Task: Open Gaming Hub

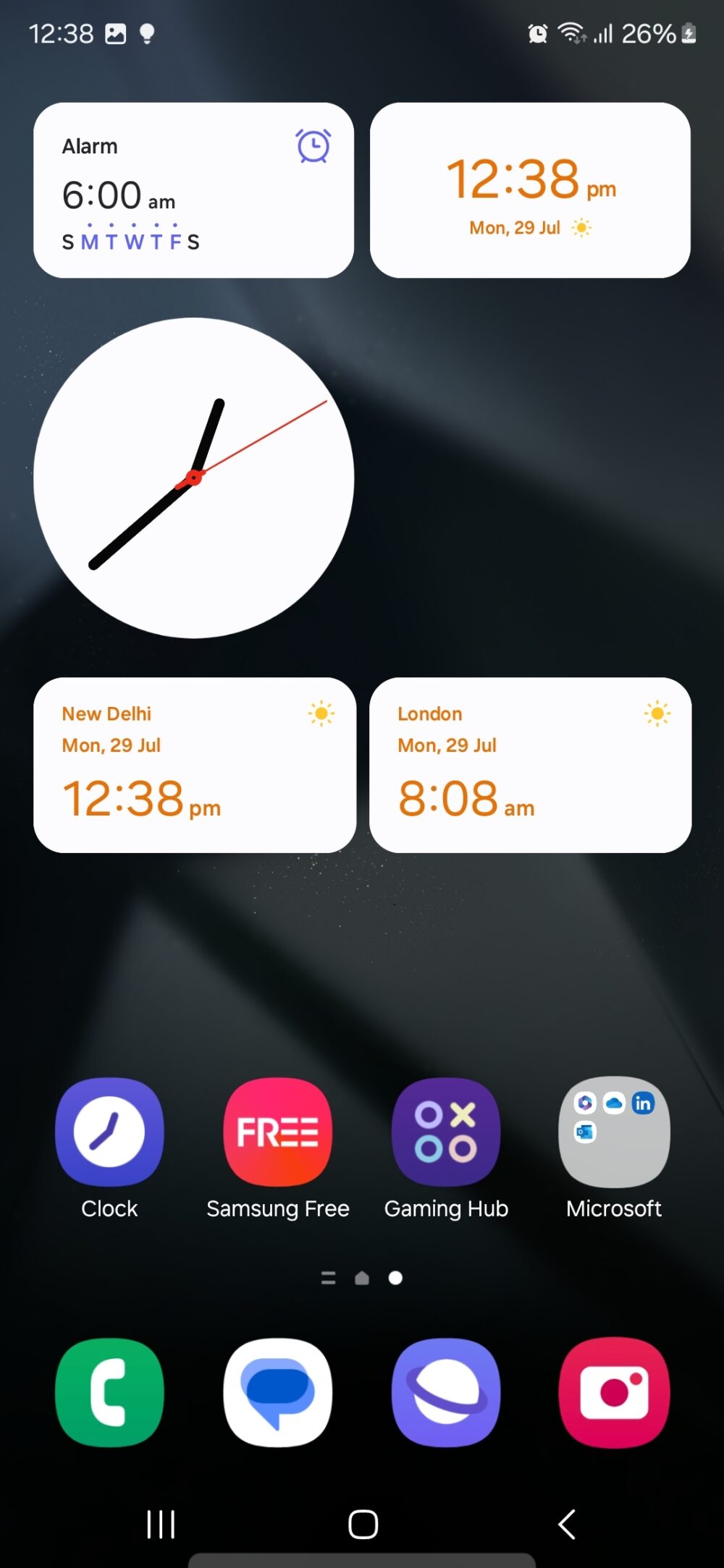Action: pyautogui.click(x=445, y=1131)
